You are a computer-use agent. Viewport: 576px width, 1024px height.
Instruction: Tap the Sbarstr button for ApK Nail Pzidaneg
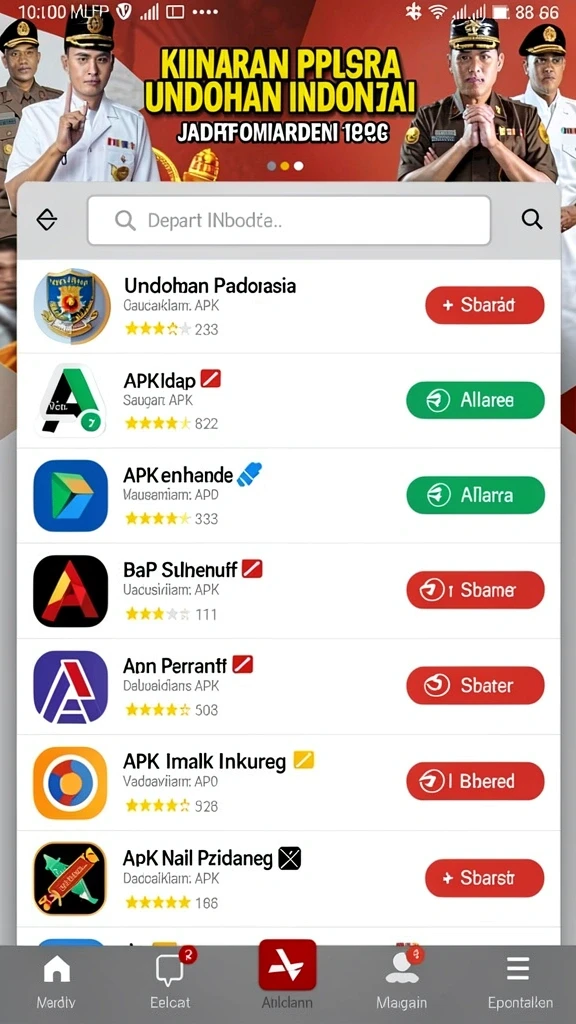[x=485, y=878]
